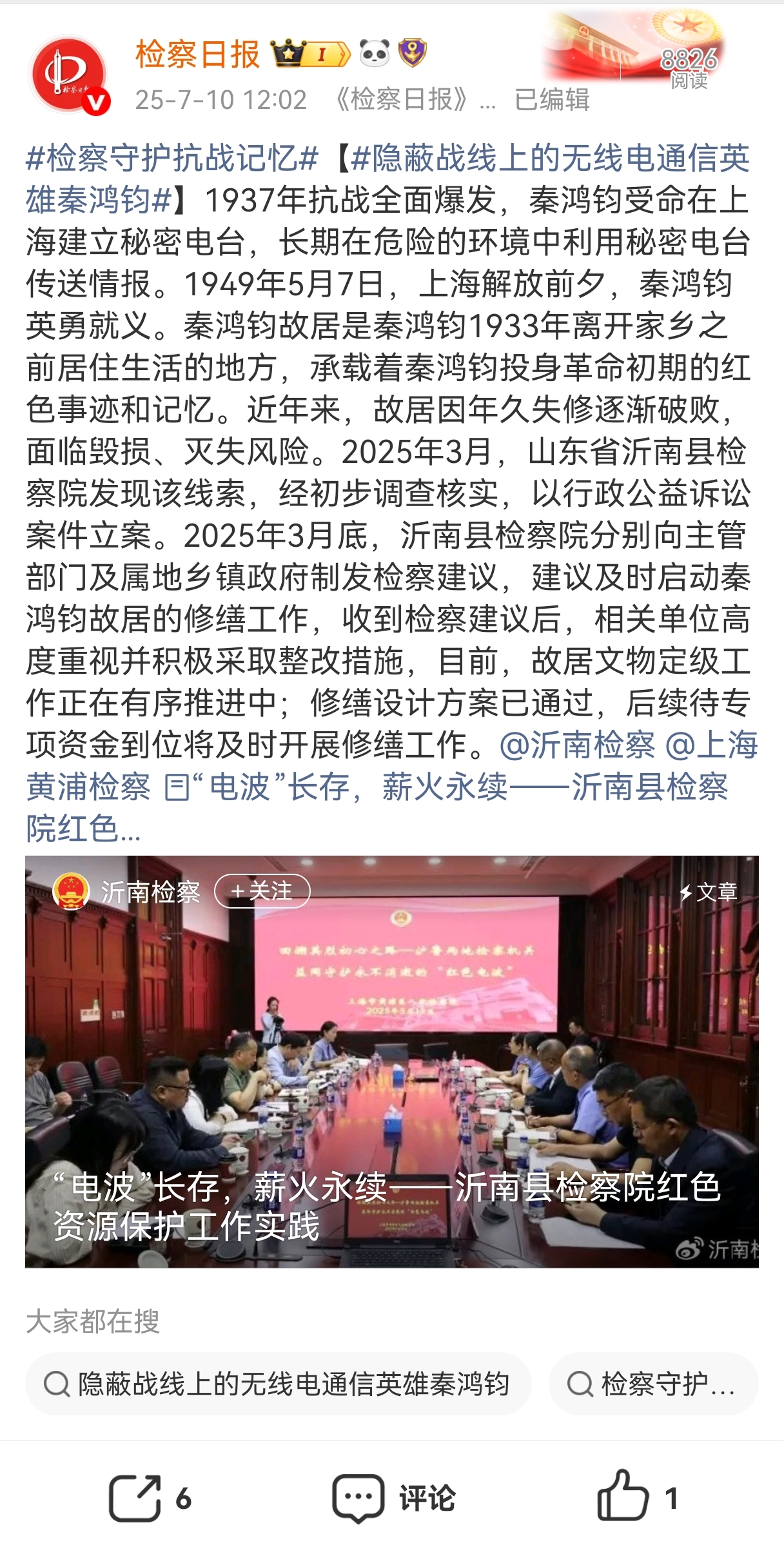The image size is (784, 1554).
Task: Open the @沂南检察 mention
Action: click(577, 745)
